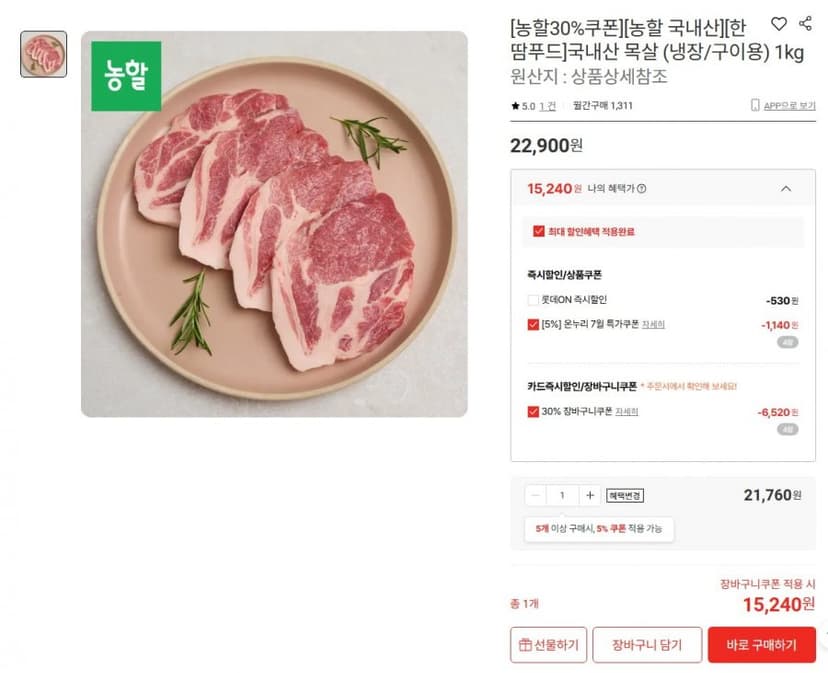Decrease quantity with minus button
828x673 pixels.
(535, 496)
